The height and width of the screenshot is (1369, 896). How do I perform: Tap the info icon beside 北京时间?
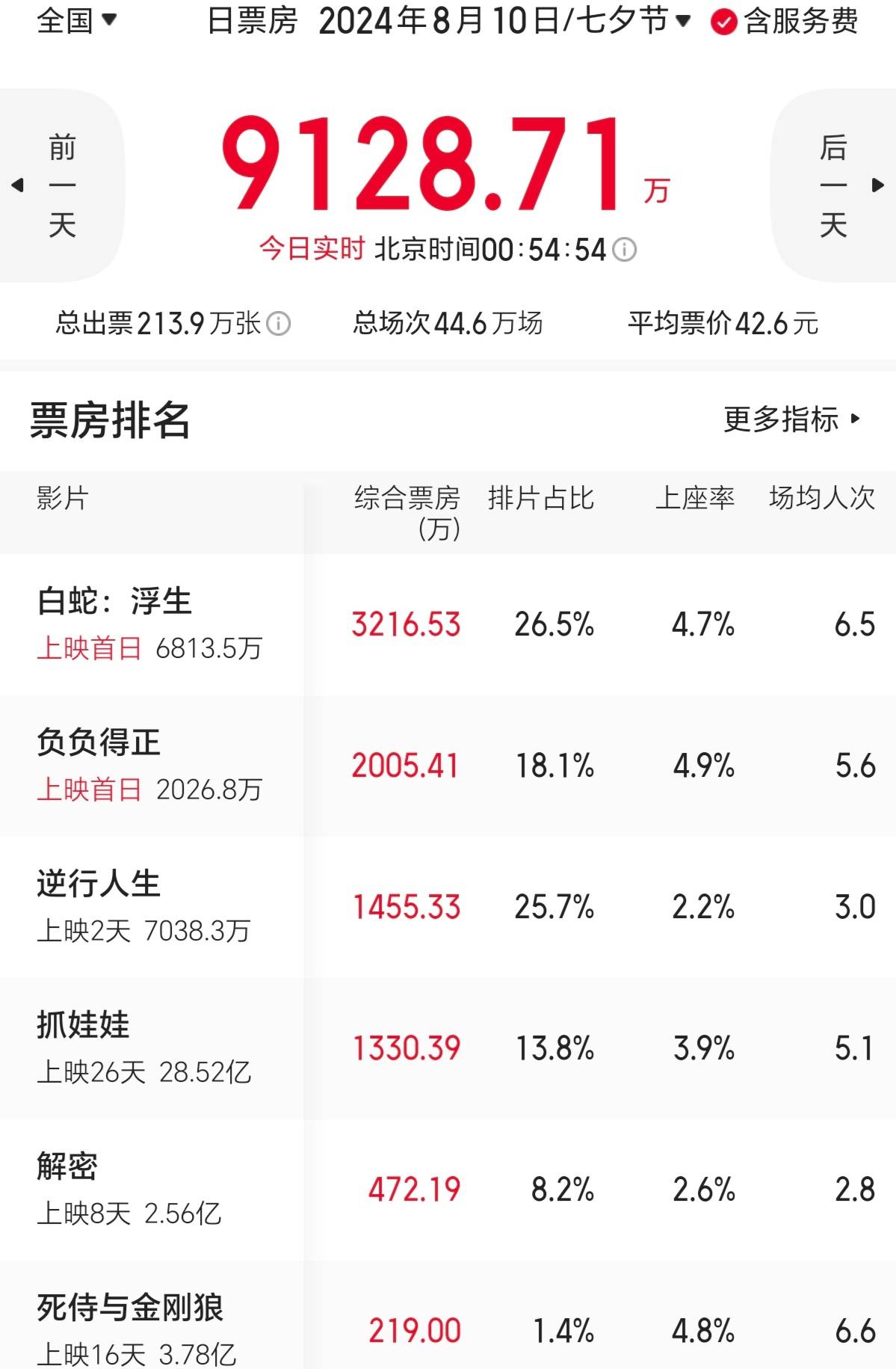click(624, 249)
